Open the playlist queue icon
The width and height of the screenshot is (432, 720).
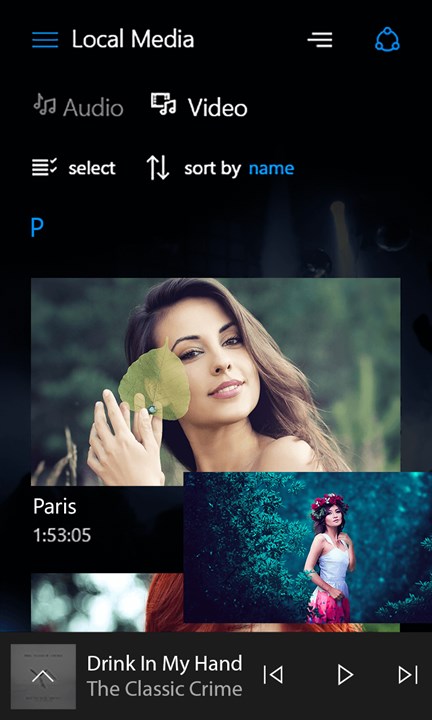320,39
